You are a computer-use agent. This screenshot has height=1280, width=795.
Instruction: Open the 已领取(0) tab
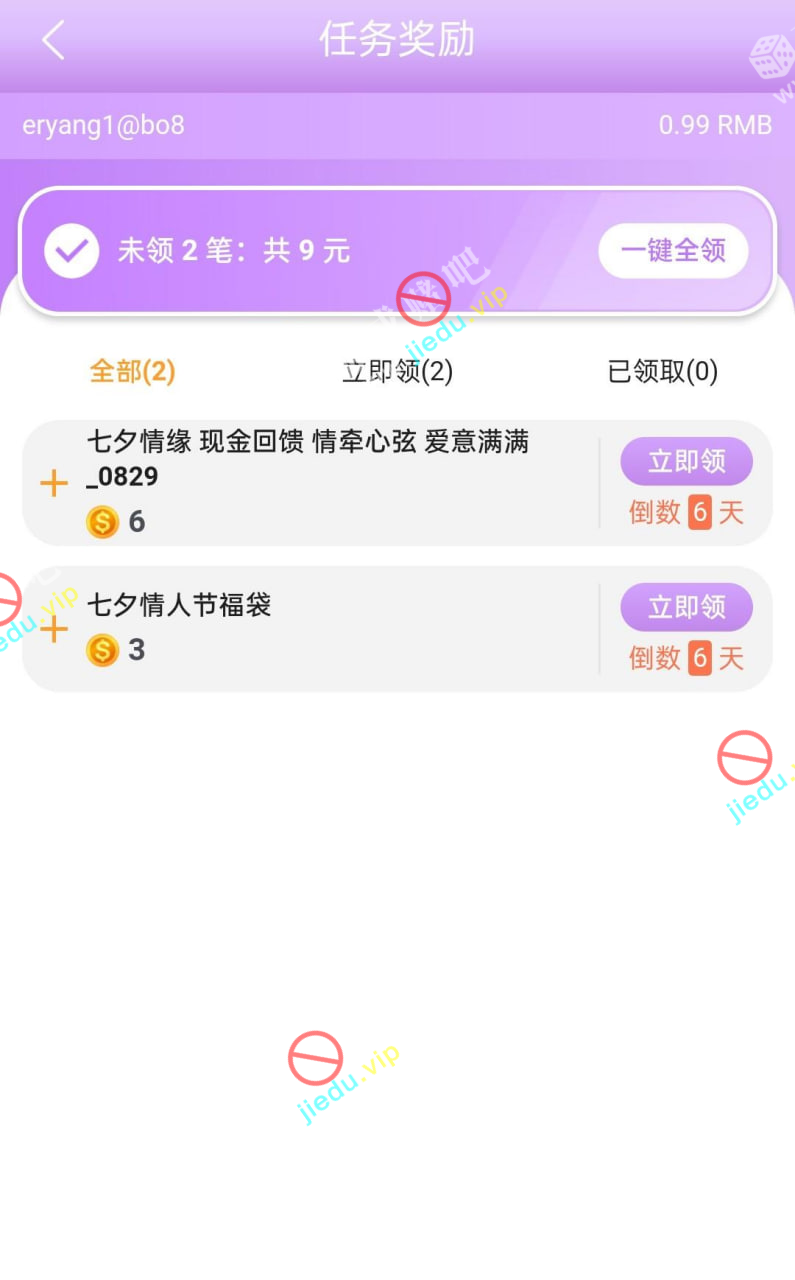662,372
